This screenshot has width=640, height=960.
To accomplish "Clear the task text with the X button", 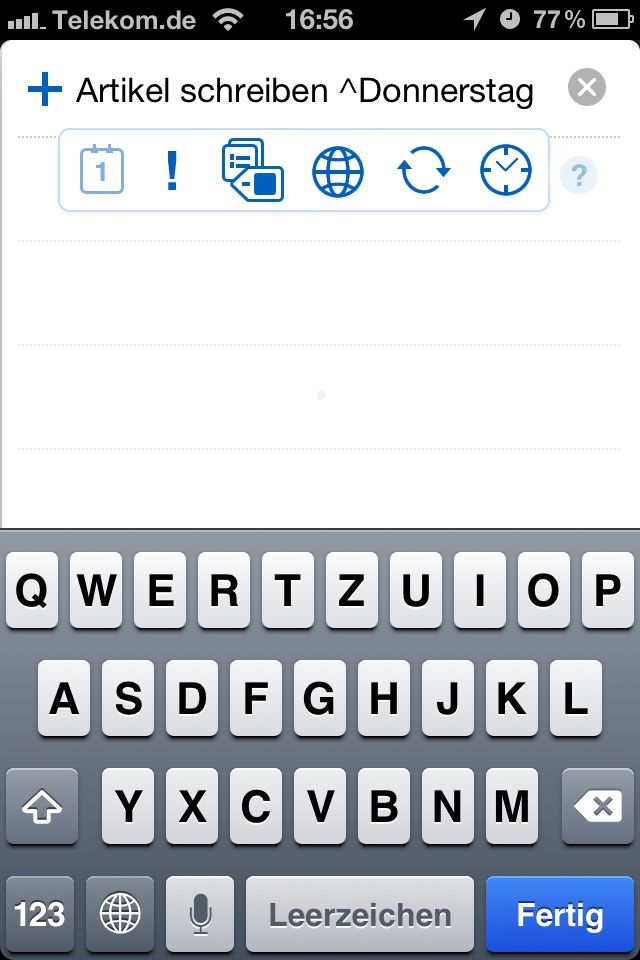I will click(587, 88).
